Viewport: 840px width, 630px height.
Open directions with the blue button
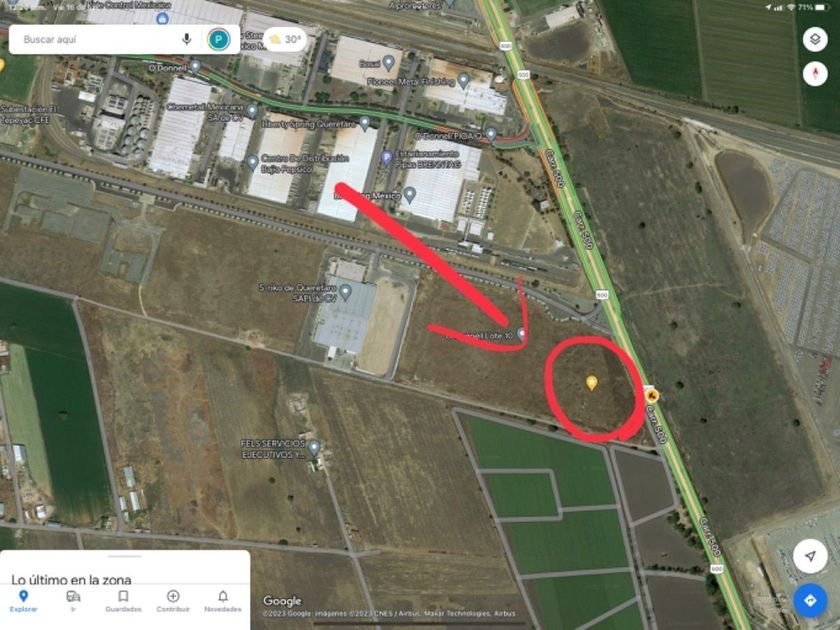(809, 601)
